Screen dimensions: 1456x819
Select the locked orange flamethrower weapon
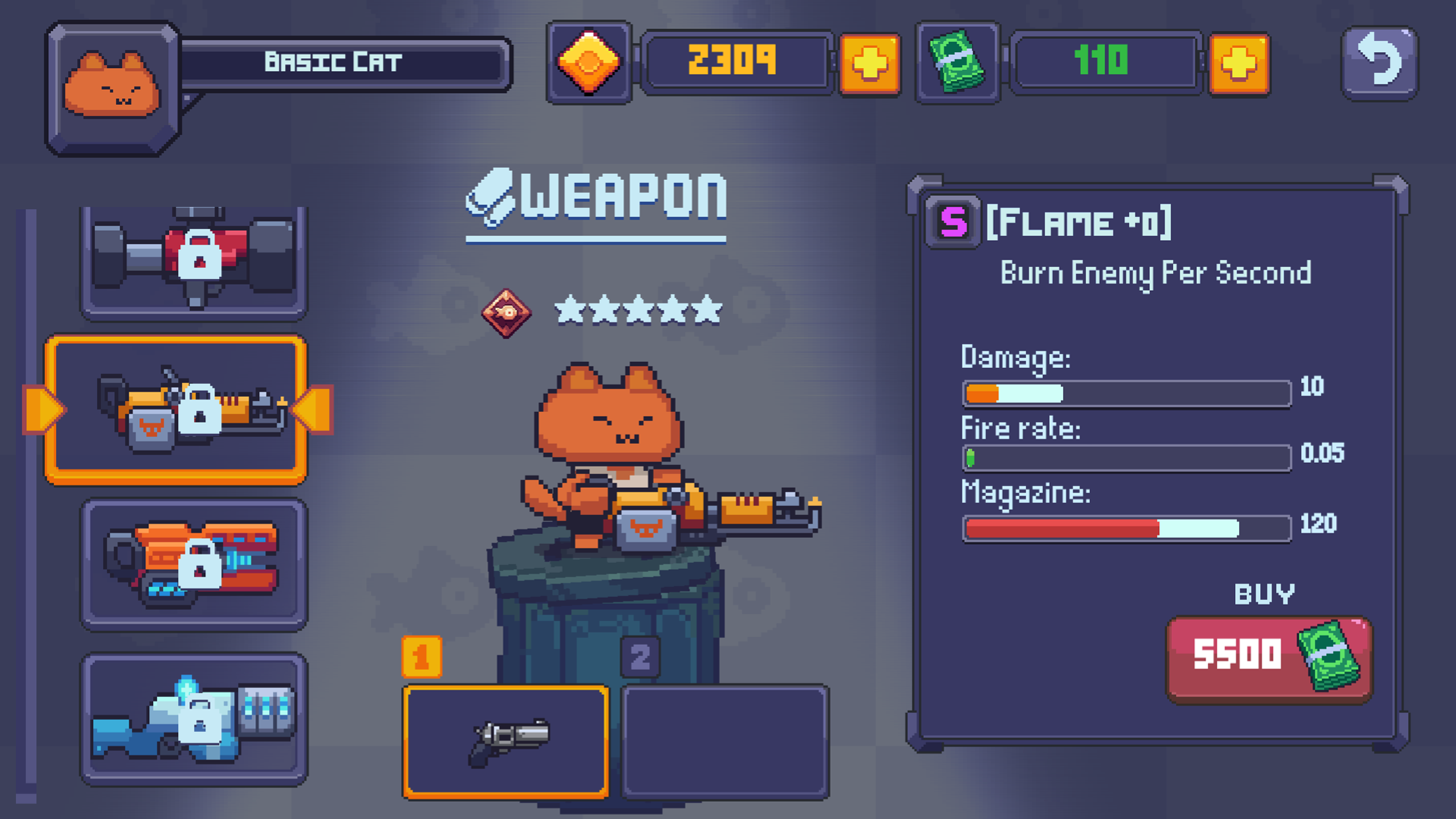point(176,410)
